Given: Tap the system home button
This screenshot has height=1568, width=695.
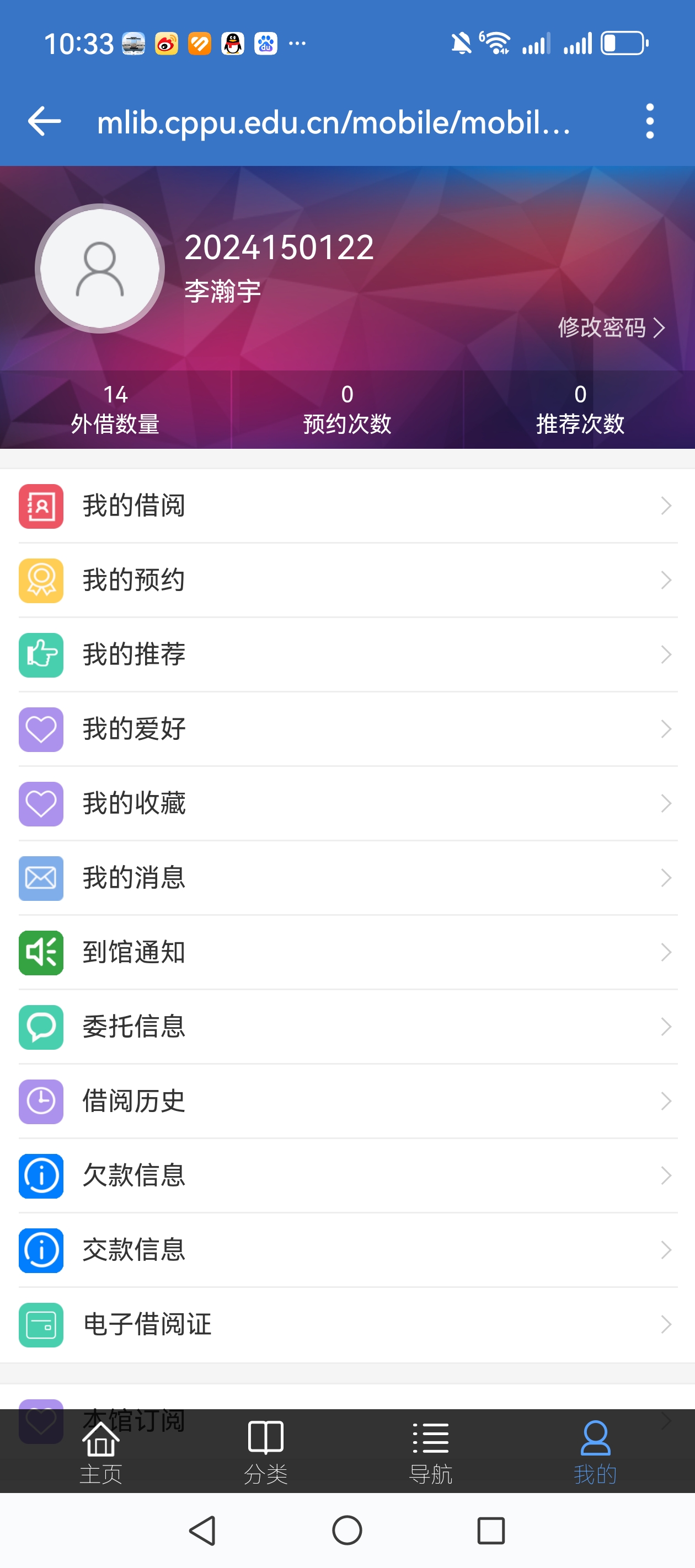Looking at the screenshot, I should tap(347, 1531).
